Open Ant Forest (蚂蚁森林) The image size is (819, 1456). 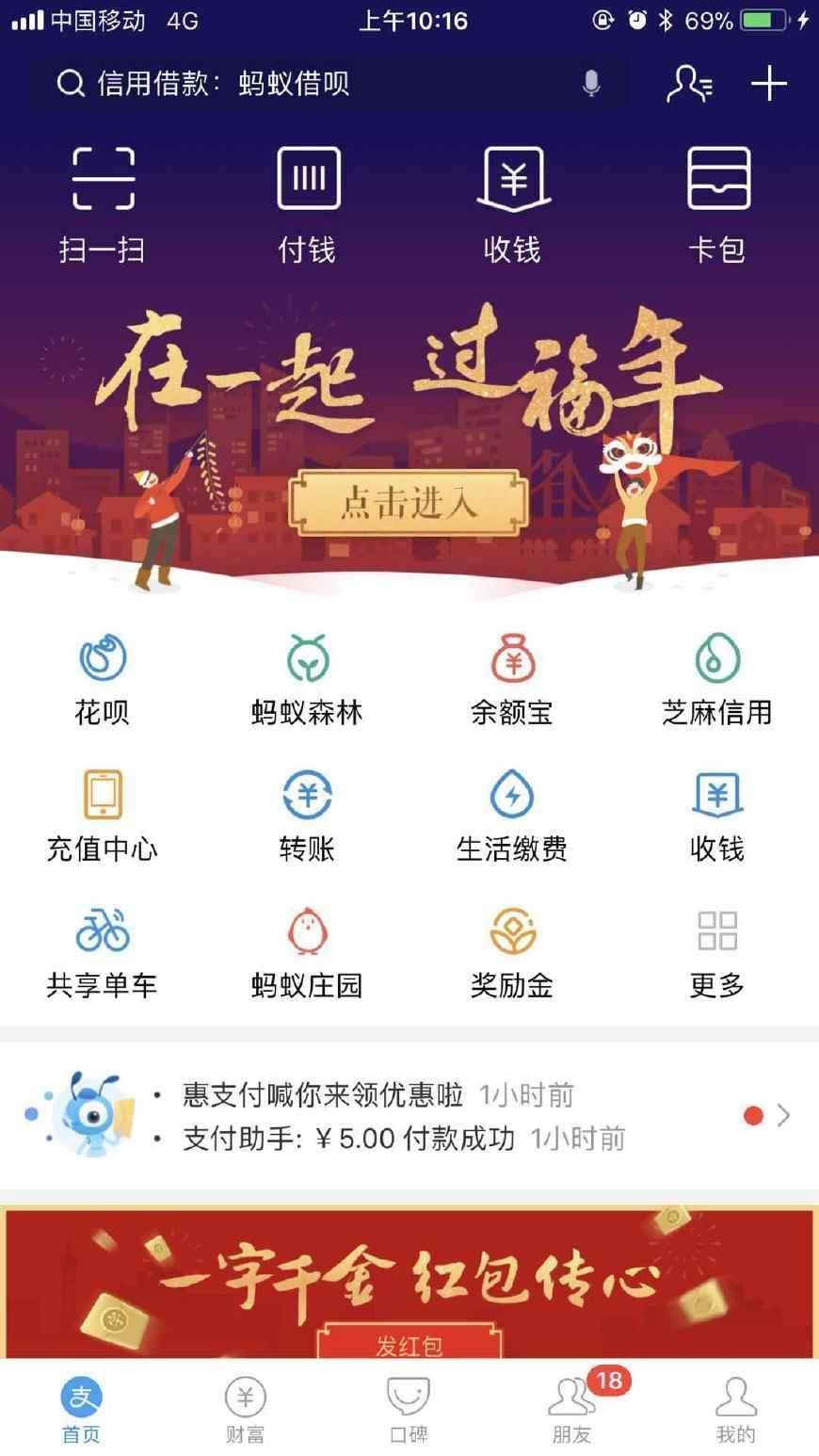pyautogui.click(x=306, y=678)
